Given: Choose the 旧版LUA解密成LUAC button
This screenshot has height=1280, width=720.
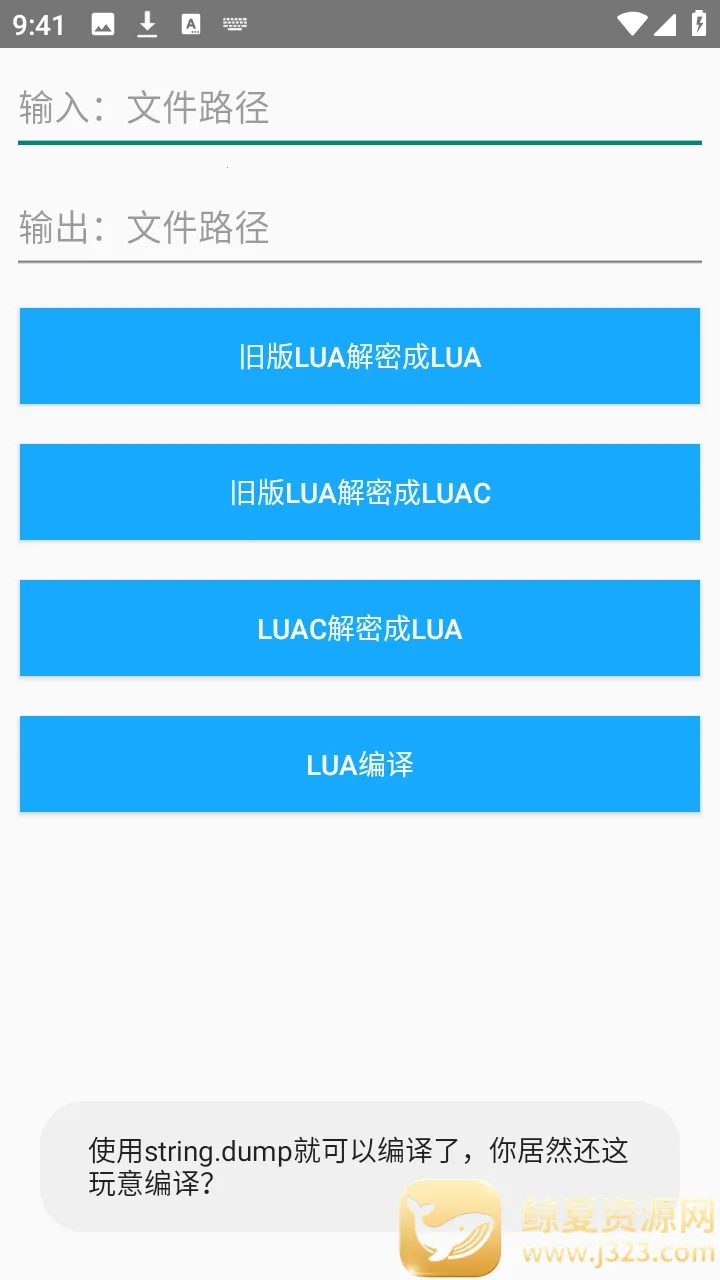Looking at the screenshot, I should point(360,493).
